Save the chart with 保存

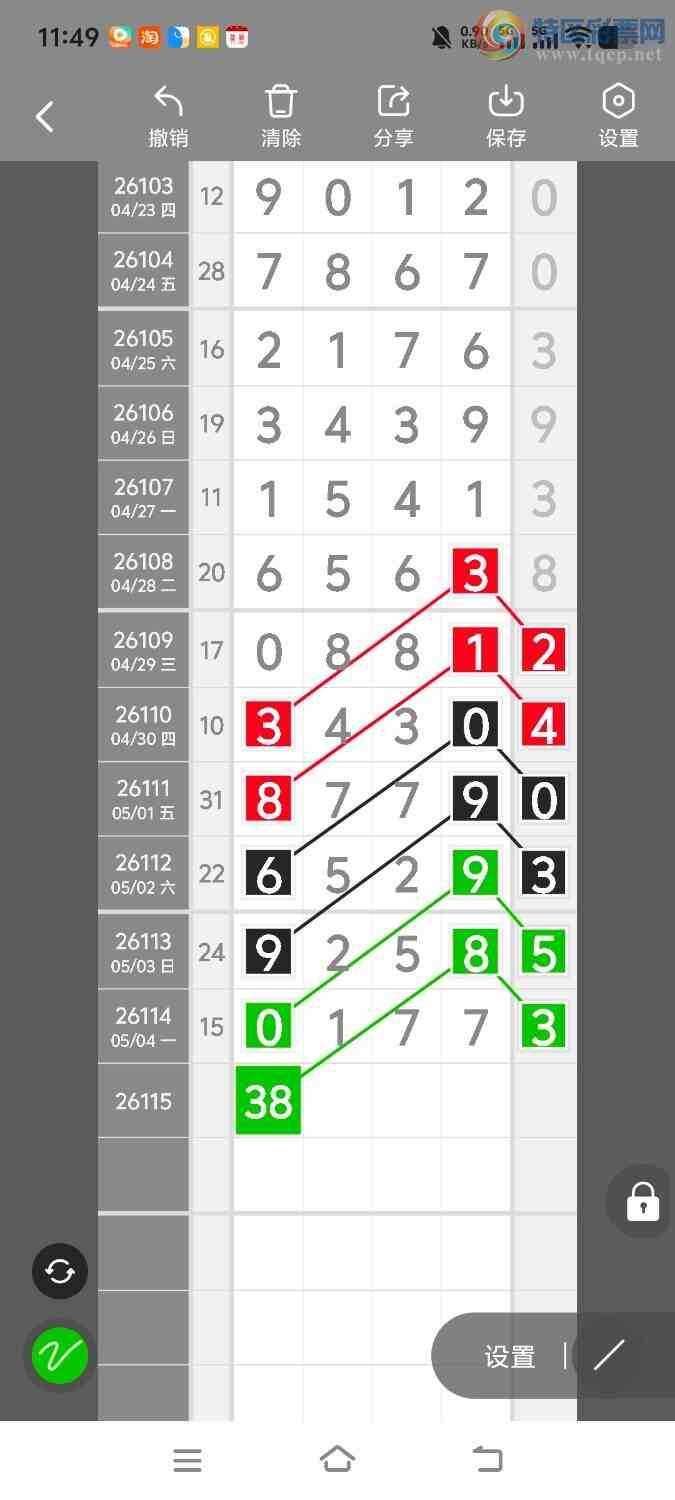[506, 117]
